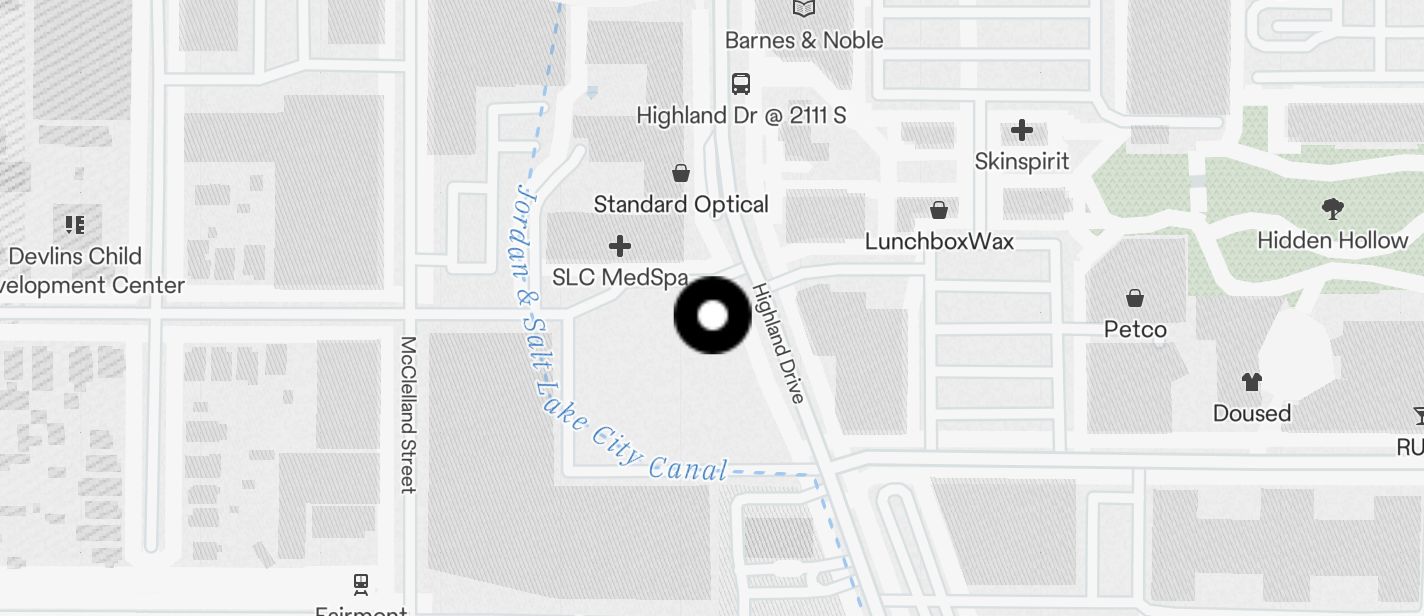Select the Petco store marker
Screen dimensions: 1424x616
coord(1135,298)
